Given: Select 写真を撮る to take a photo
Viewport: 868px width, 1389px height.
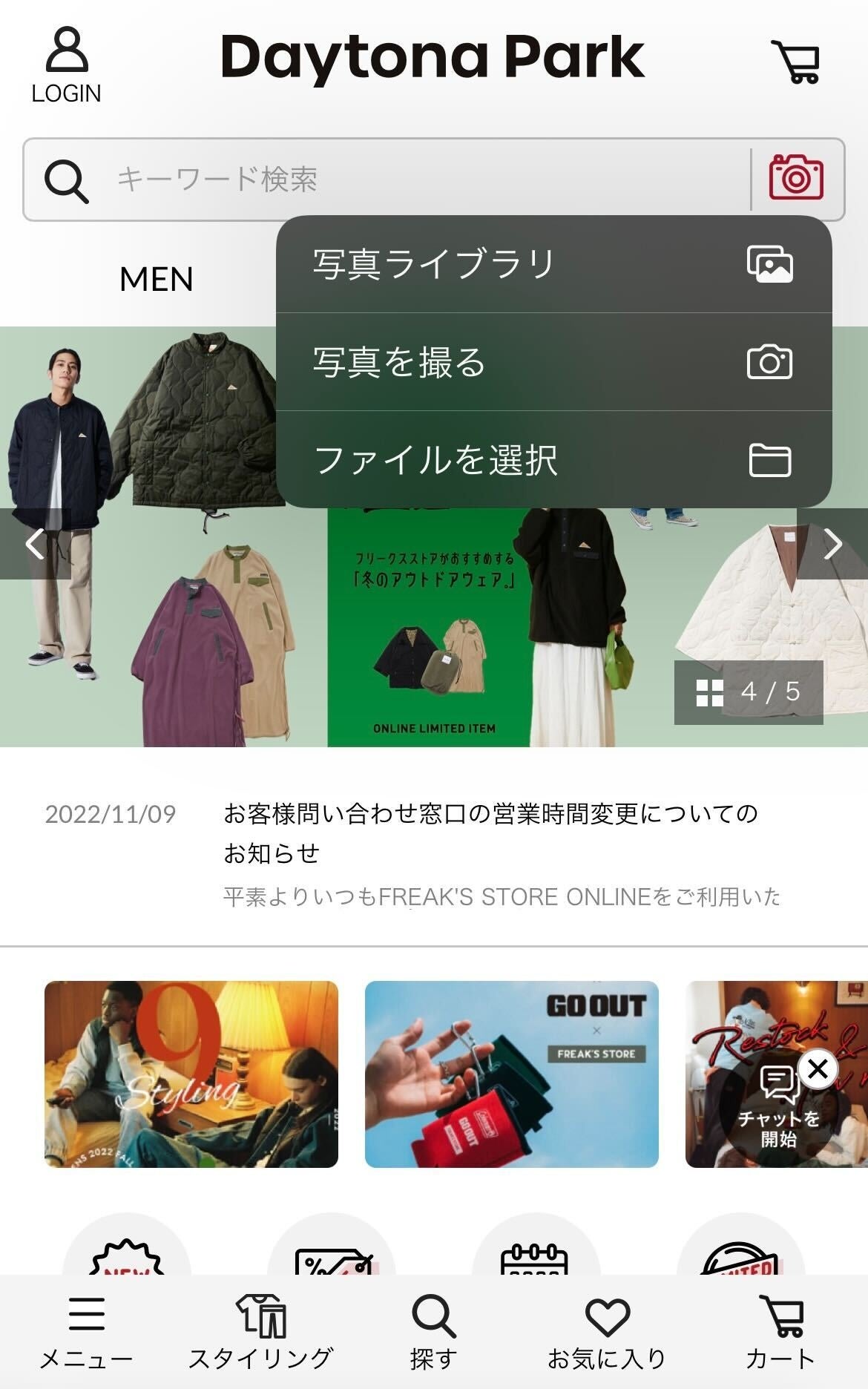Looking at the screenshot, I should [x=553, y=362].
